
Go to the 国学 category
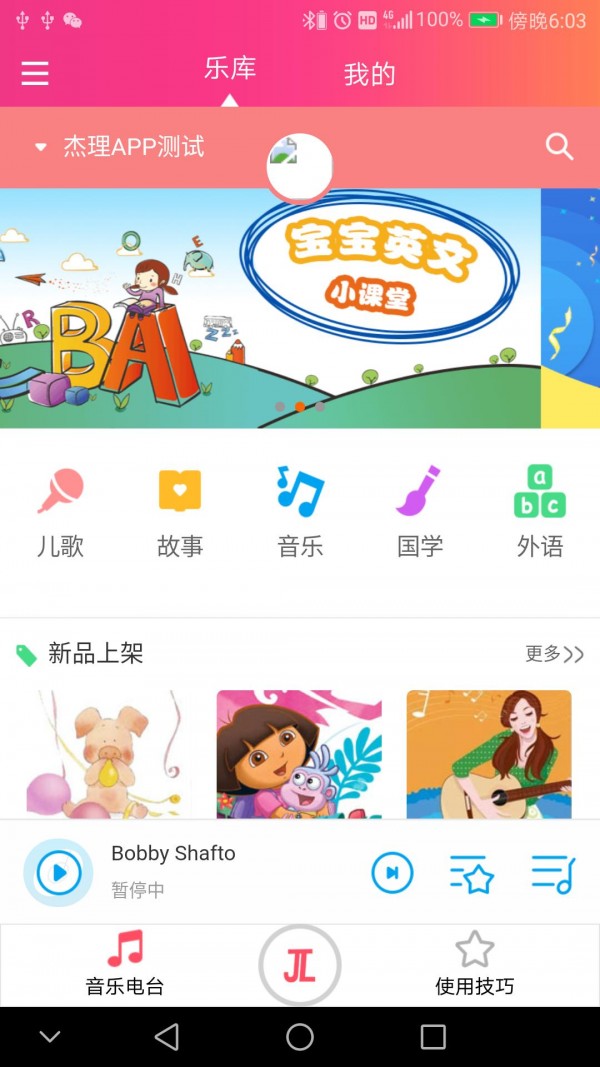click(420, 512)
